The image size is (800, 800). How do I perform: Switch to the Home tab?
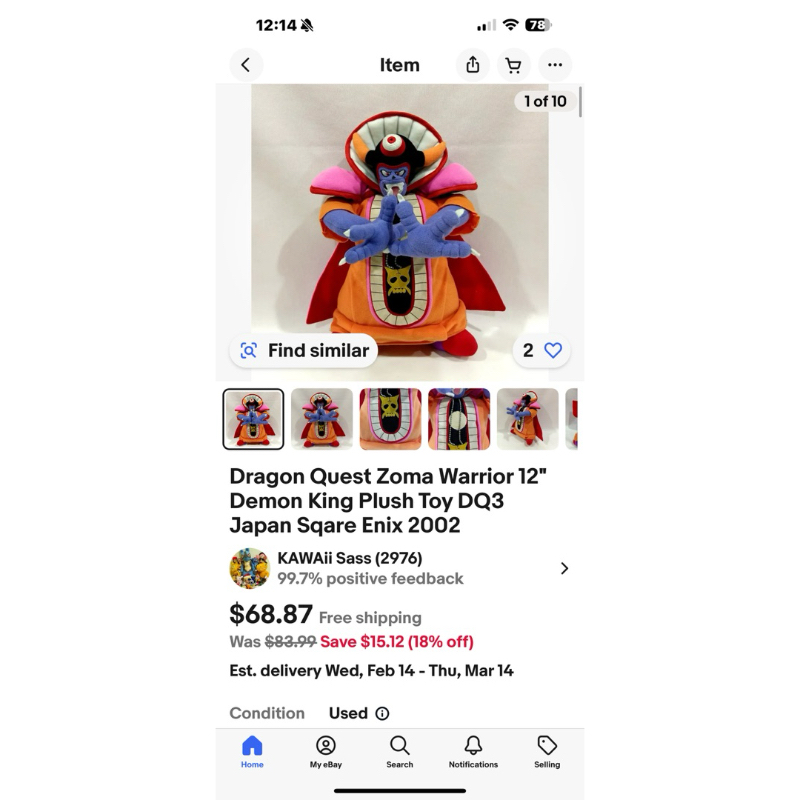click(252, 752)
